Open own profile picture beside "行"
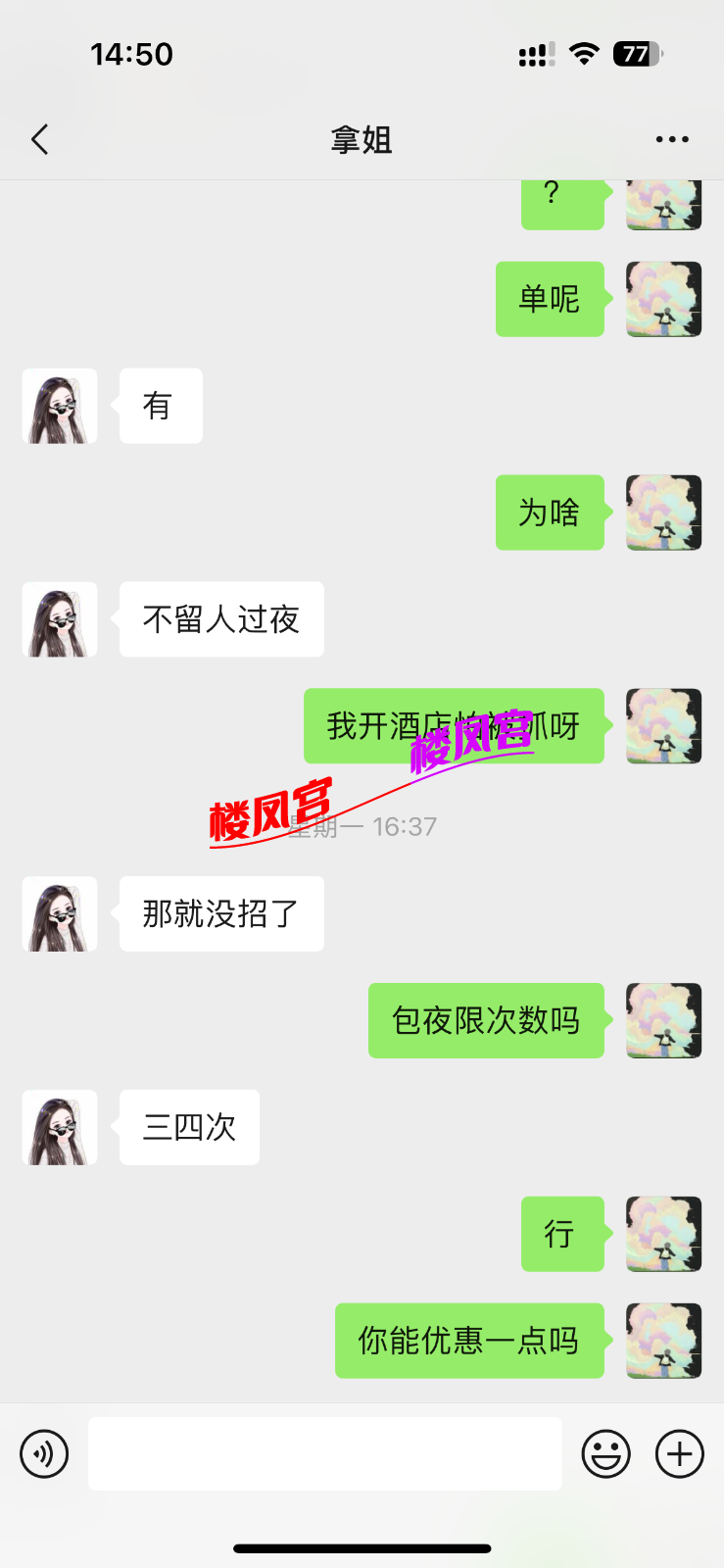The width and height of the screenshot is (724, 1568). [x=663, y=1234]
